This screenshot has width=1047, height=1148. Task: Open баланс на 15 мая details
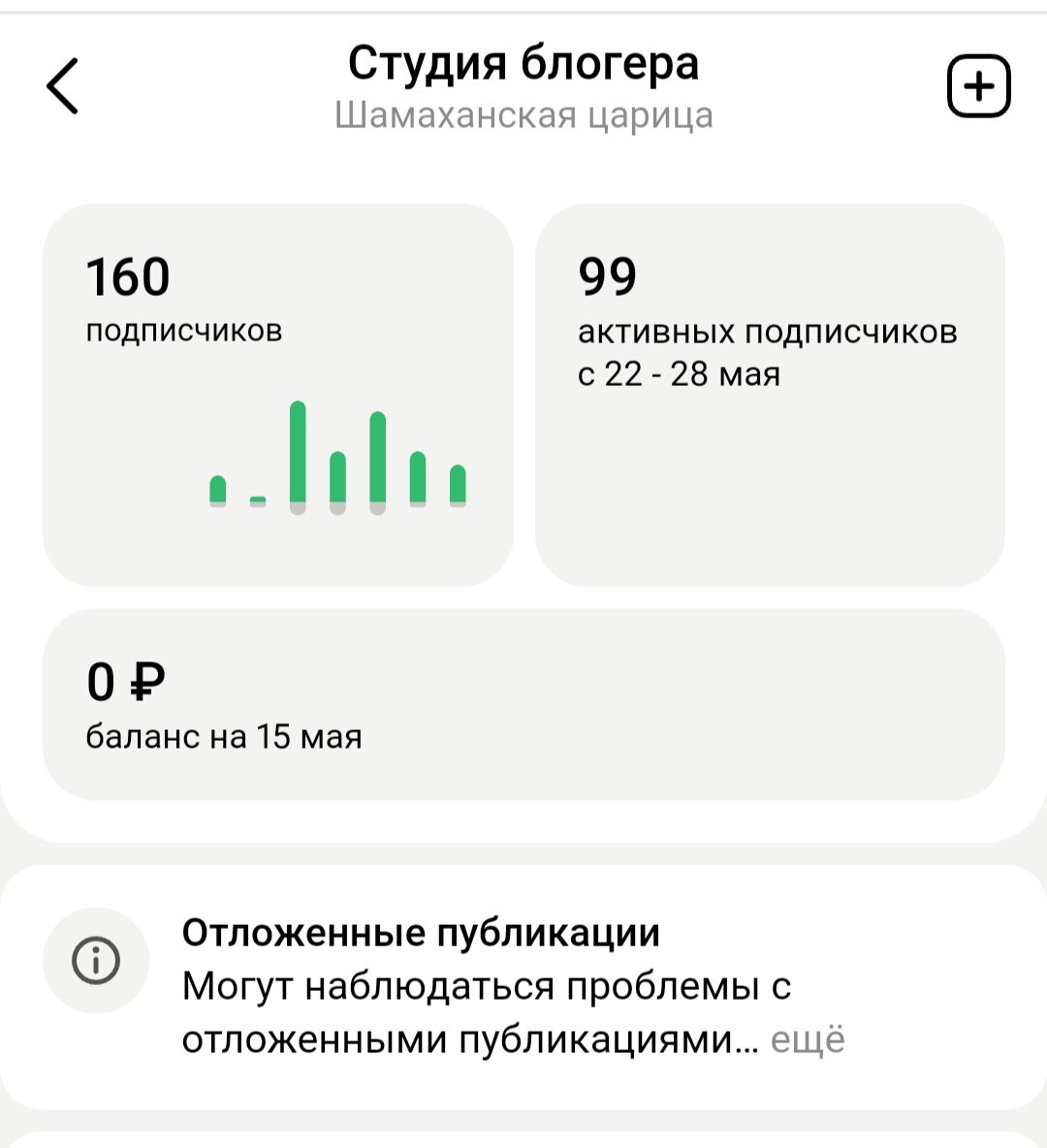coord(224,736)
